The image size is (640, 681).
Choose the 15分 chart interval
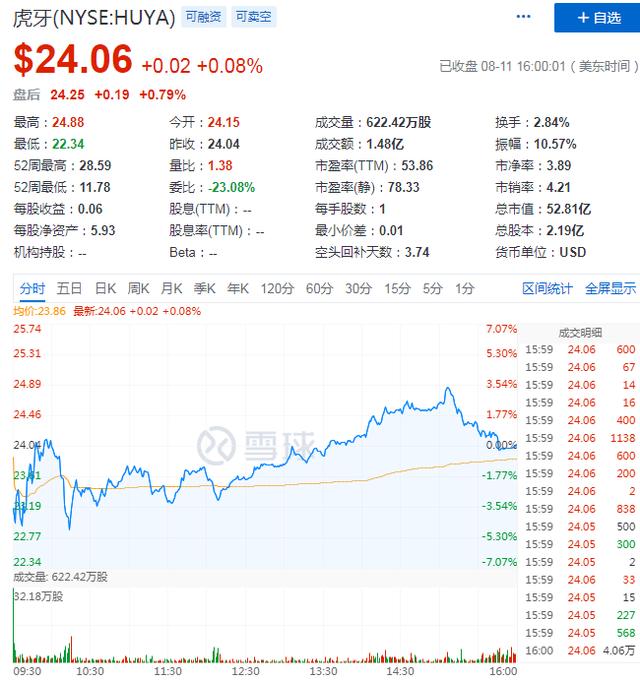tap(397, 289)
